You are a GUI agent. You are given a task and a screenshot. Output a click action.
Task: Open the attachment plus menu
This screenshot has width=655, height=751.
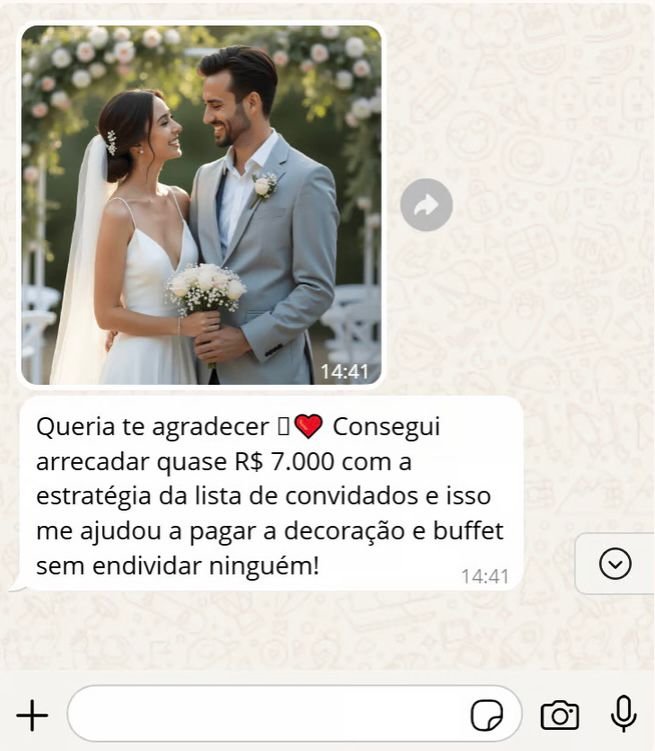coord(32,714)
